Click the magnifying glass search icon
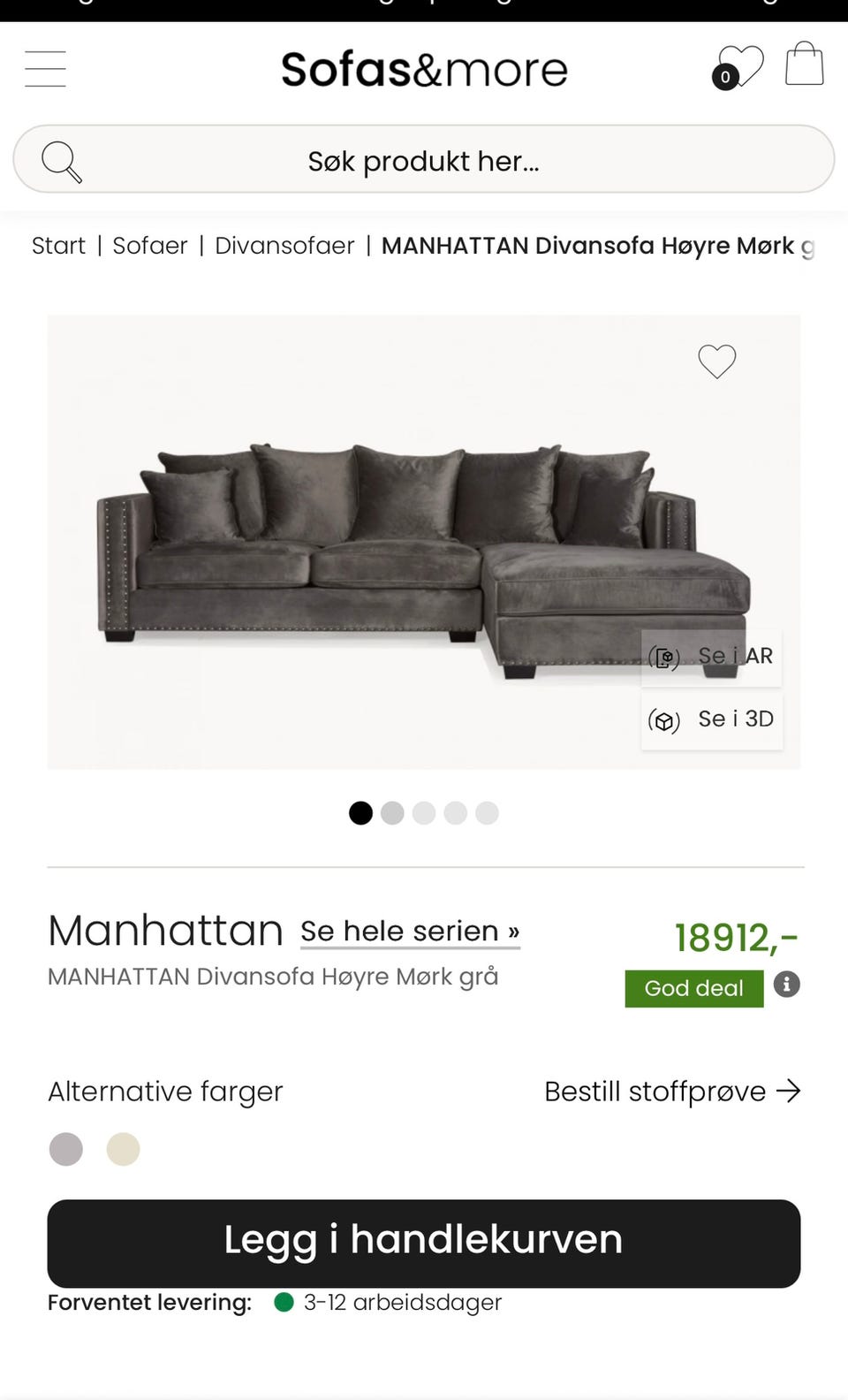 [62, 160]
